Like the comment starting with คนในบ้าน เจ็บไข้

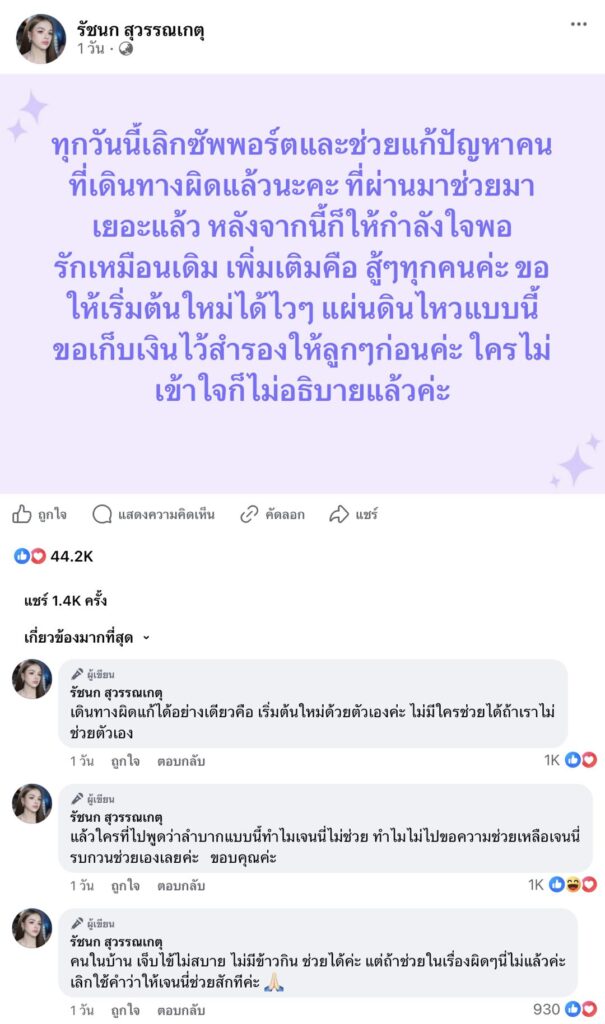coord(125,1010)
